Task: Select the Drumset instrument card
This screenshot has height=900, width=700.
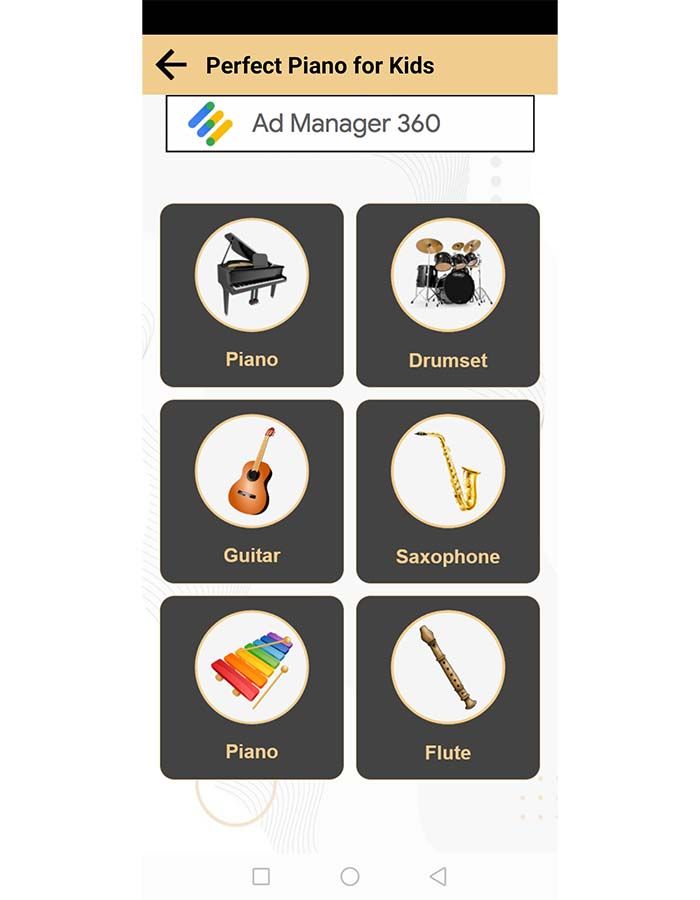Action: point(448,295)
